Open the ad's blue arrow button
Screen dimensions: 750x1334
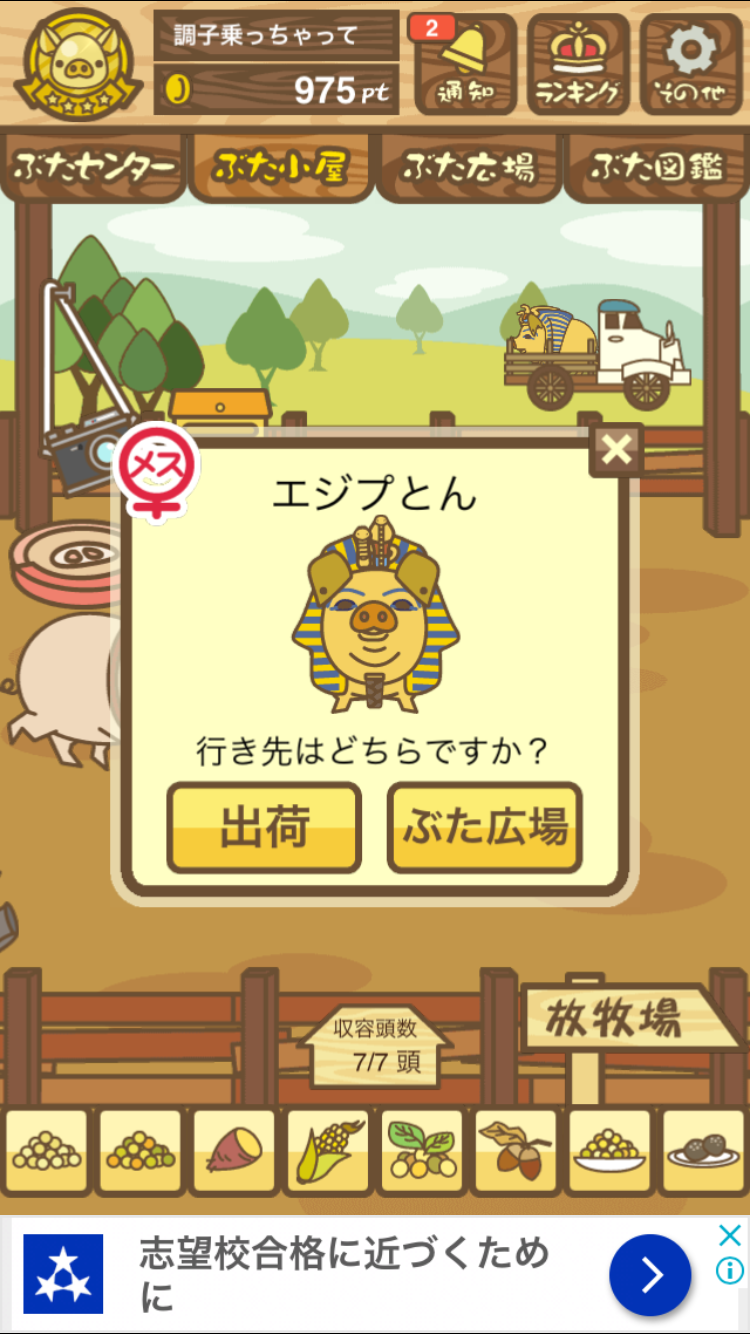point(651,1274)
